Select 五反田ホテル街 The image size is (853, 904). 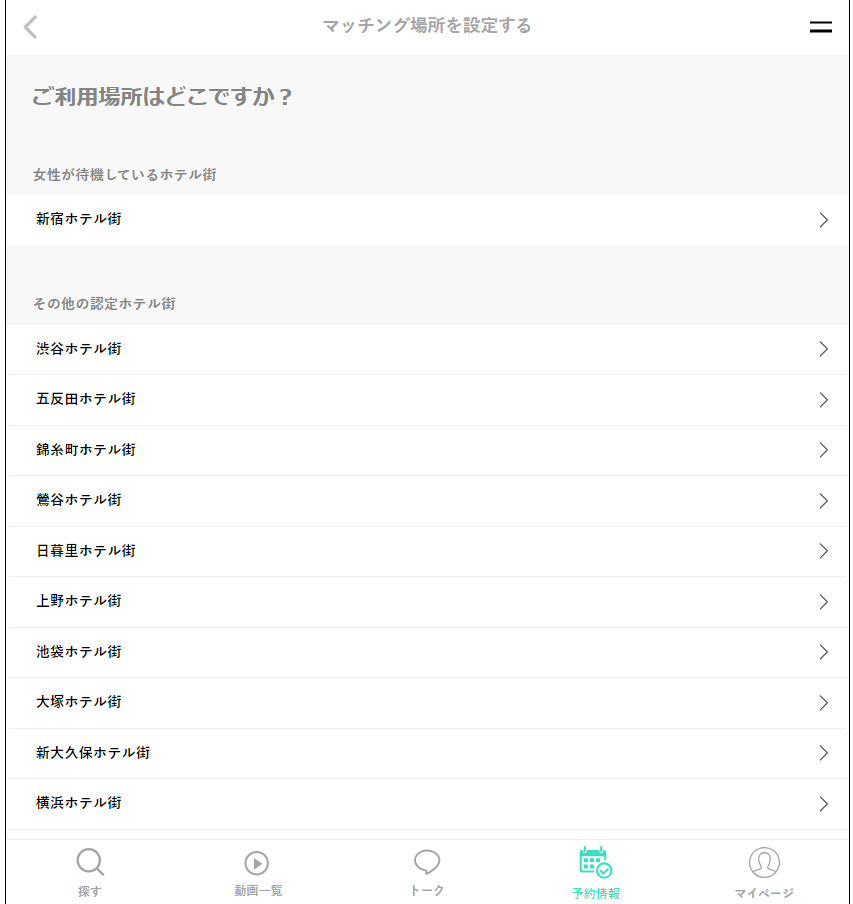point(427,400)
